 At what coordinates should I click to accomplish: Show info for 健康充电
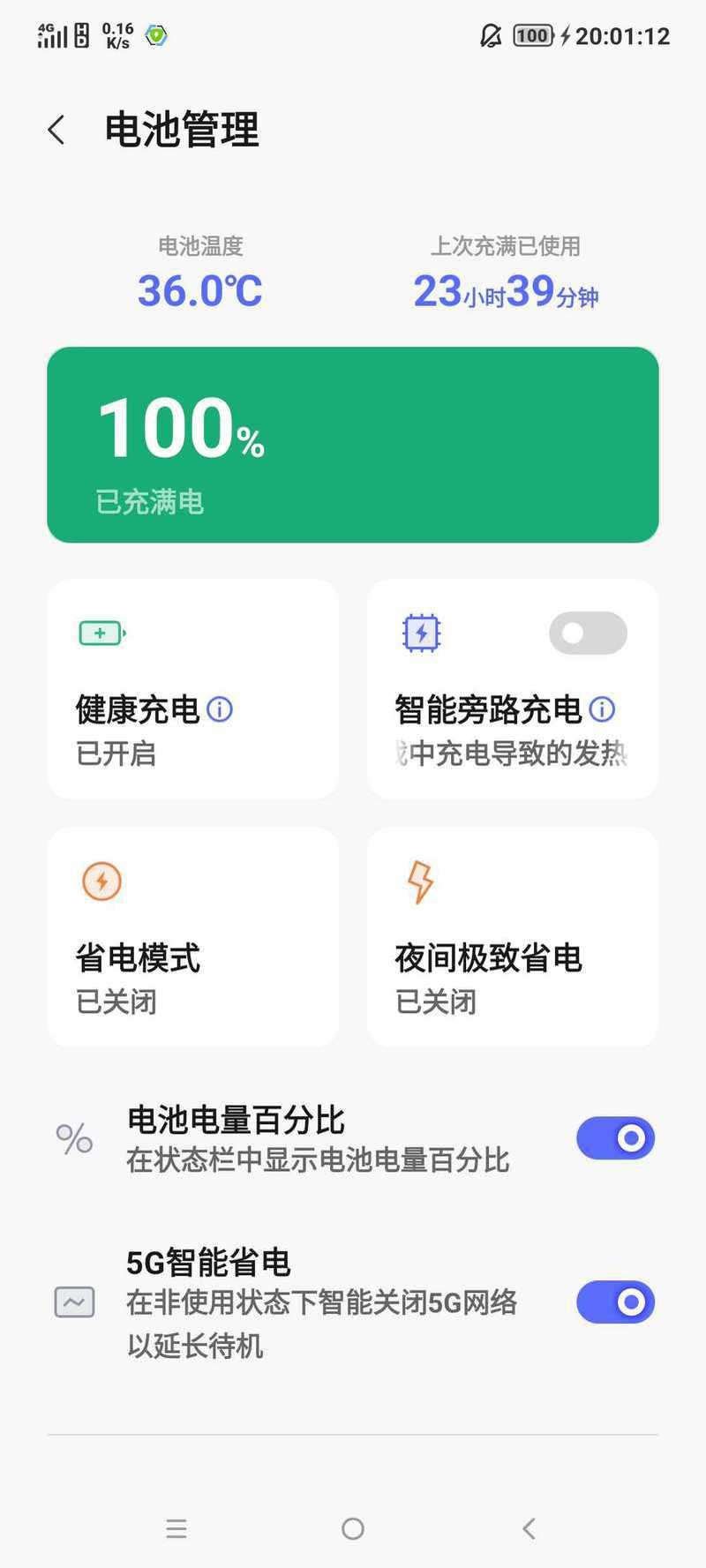220,709
